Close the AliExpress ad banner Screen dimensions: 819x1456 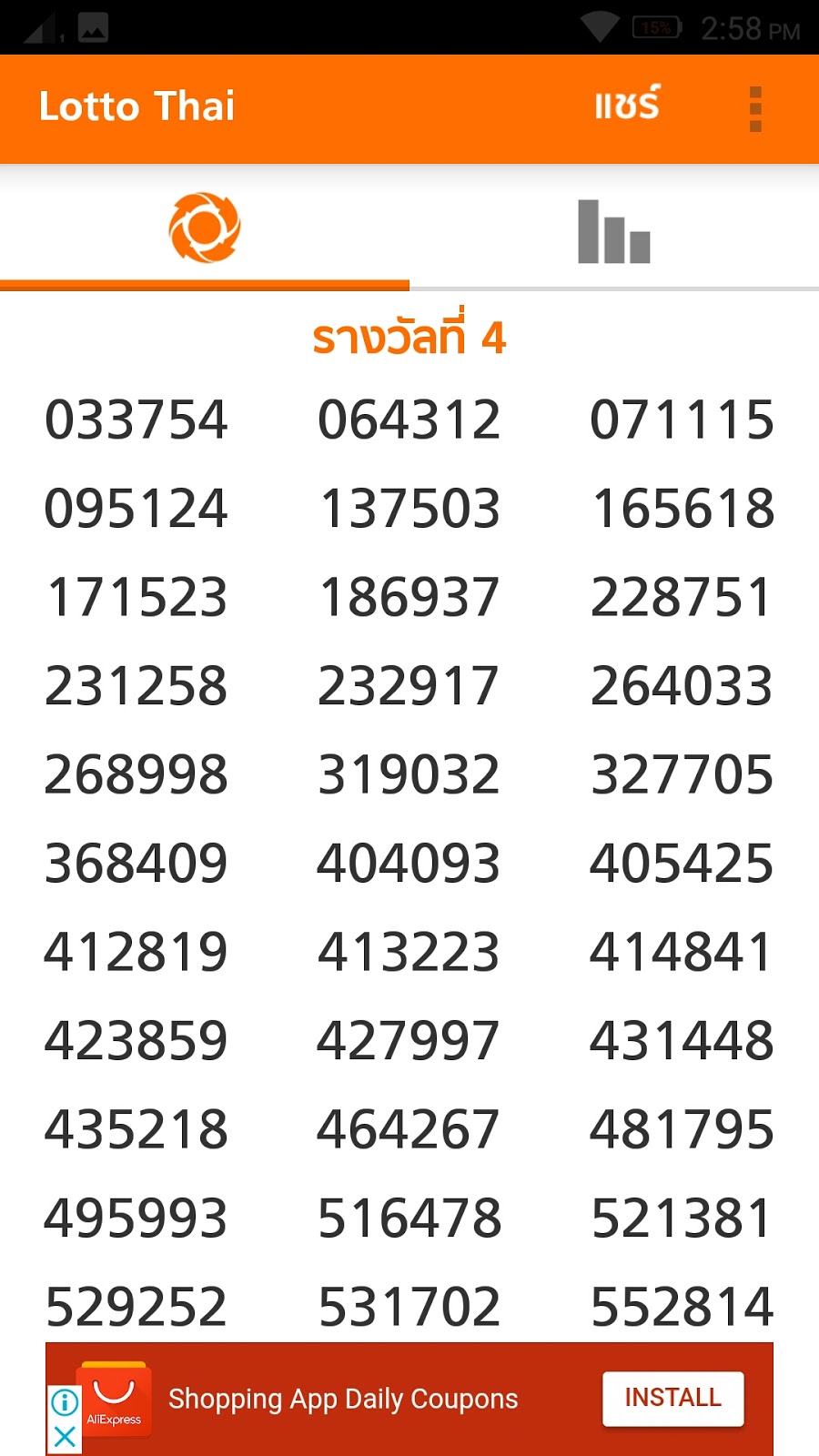[x=65, y=1438]
